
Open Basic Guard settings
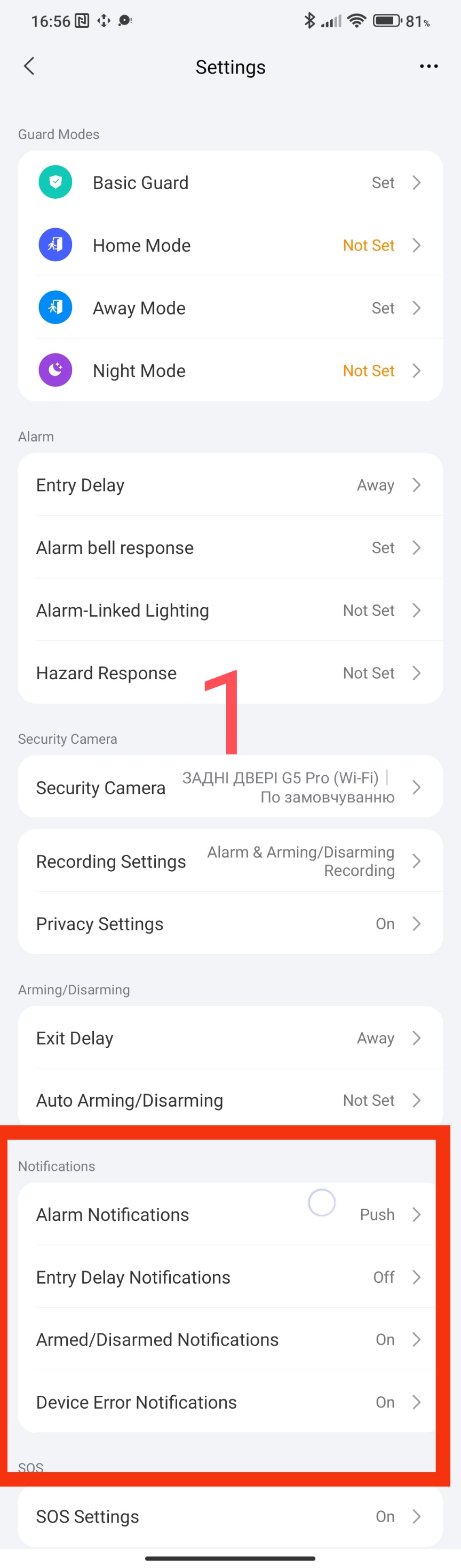click(x=230, y=183)
